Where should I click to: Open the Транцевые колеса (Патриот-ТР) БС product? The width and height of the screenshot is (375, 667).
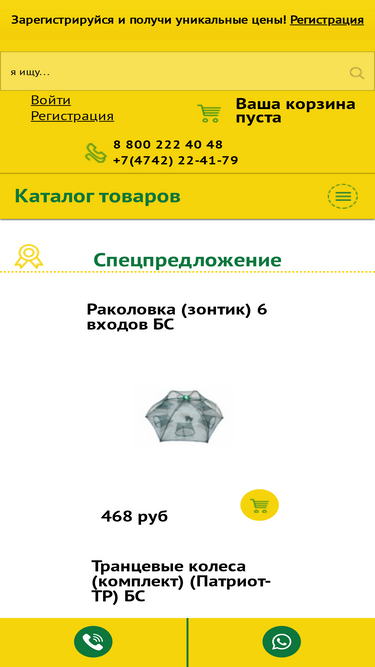pos(181,581)
